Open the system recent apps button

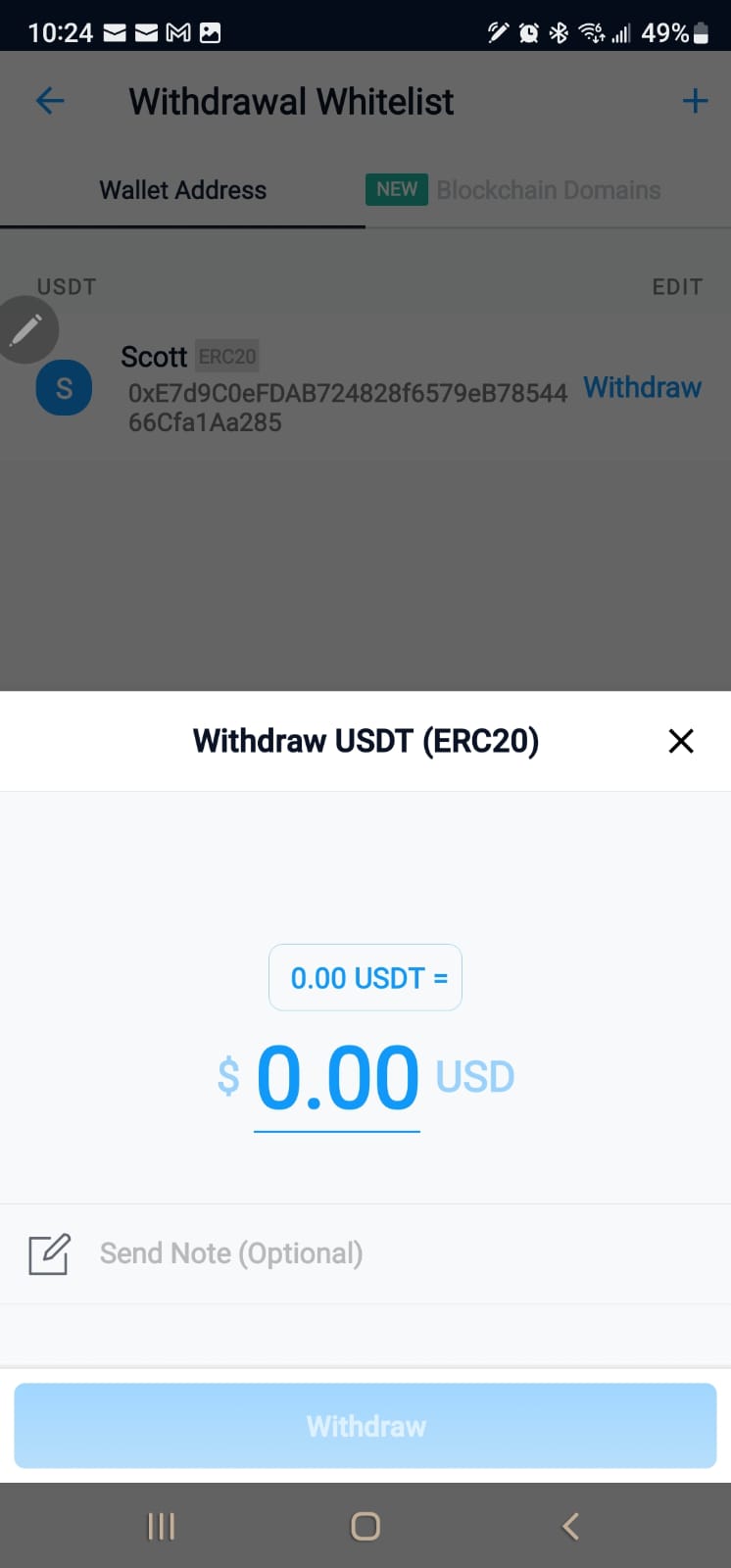point(161,1526)
